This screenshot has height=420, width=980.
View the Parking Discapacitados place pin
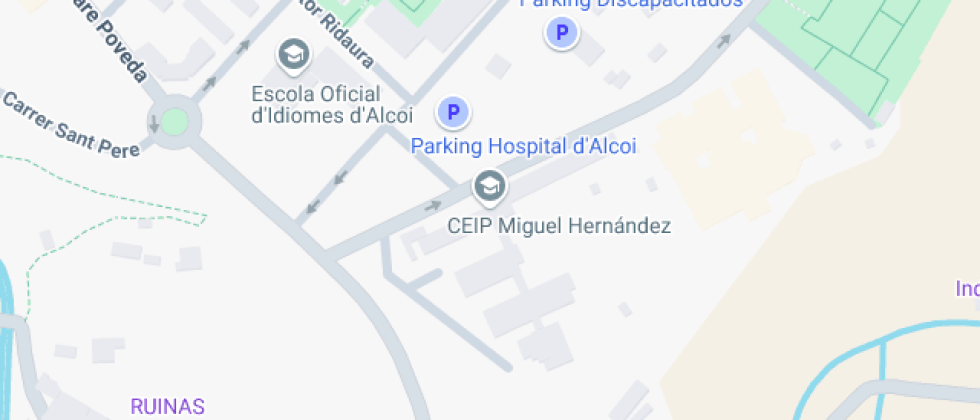pyautogui.click(x=562, y=34)
